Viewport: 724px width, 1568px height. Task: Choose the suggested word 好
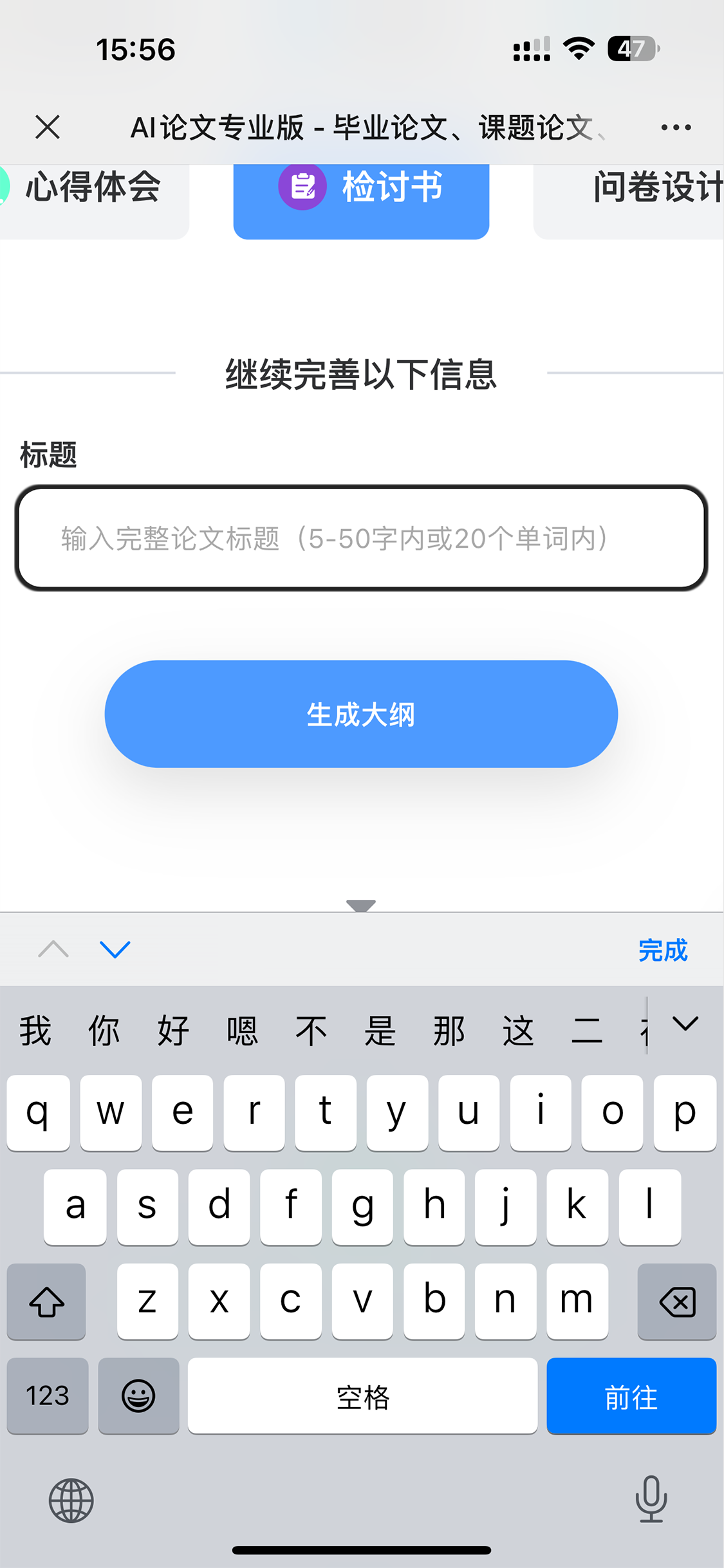click(x=173, y=1031)
